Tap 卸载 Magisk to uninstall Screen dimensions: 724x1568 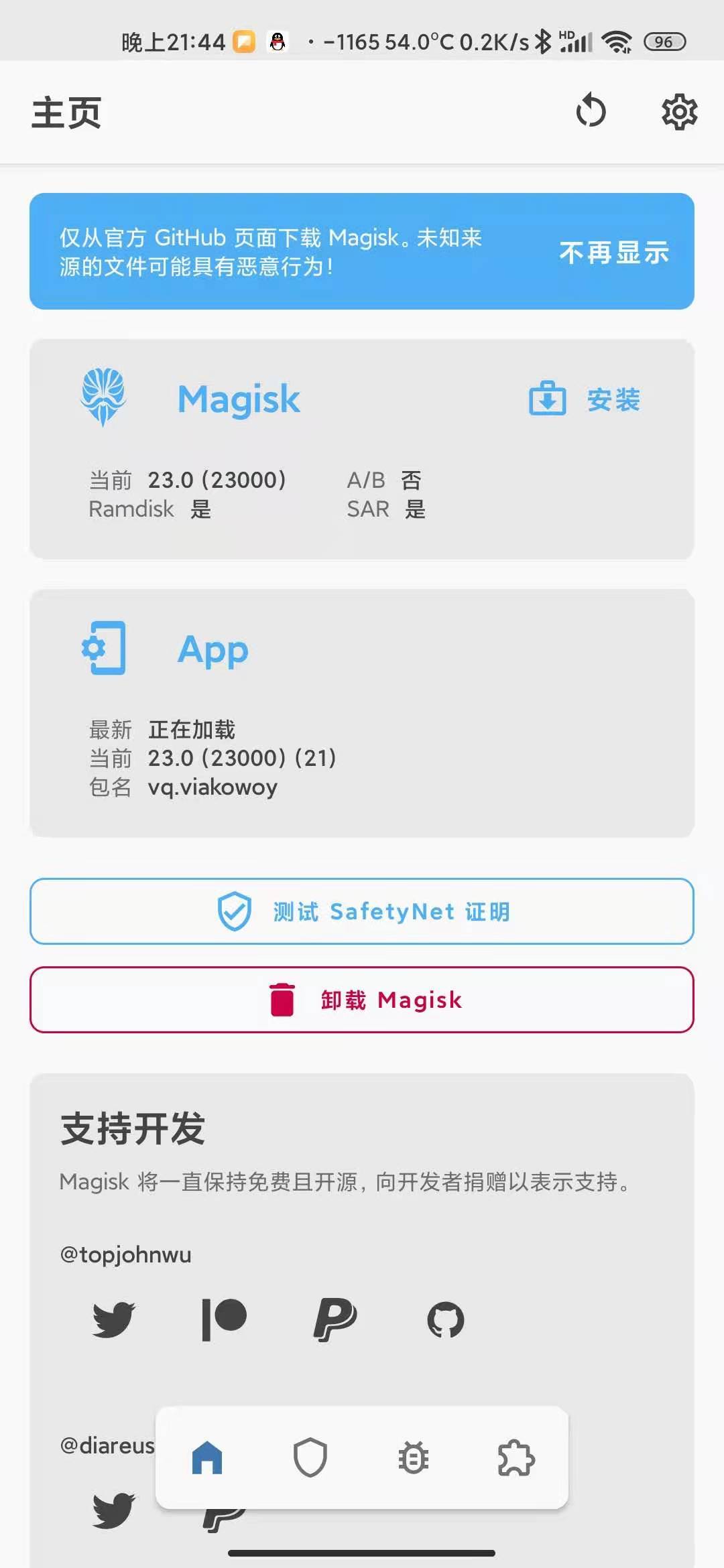click(362, 1000)
